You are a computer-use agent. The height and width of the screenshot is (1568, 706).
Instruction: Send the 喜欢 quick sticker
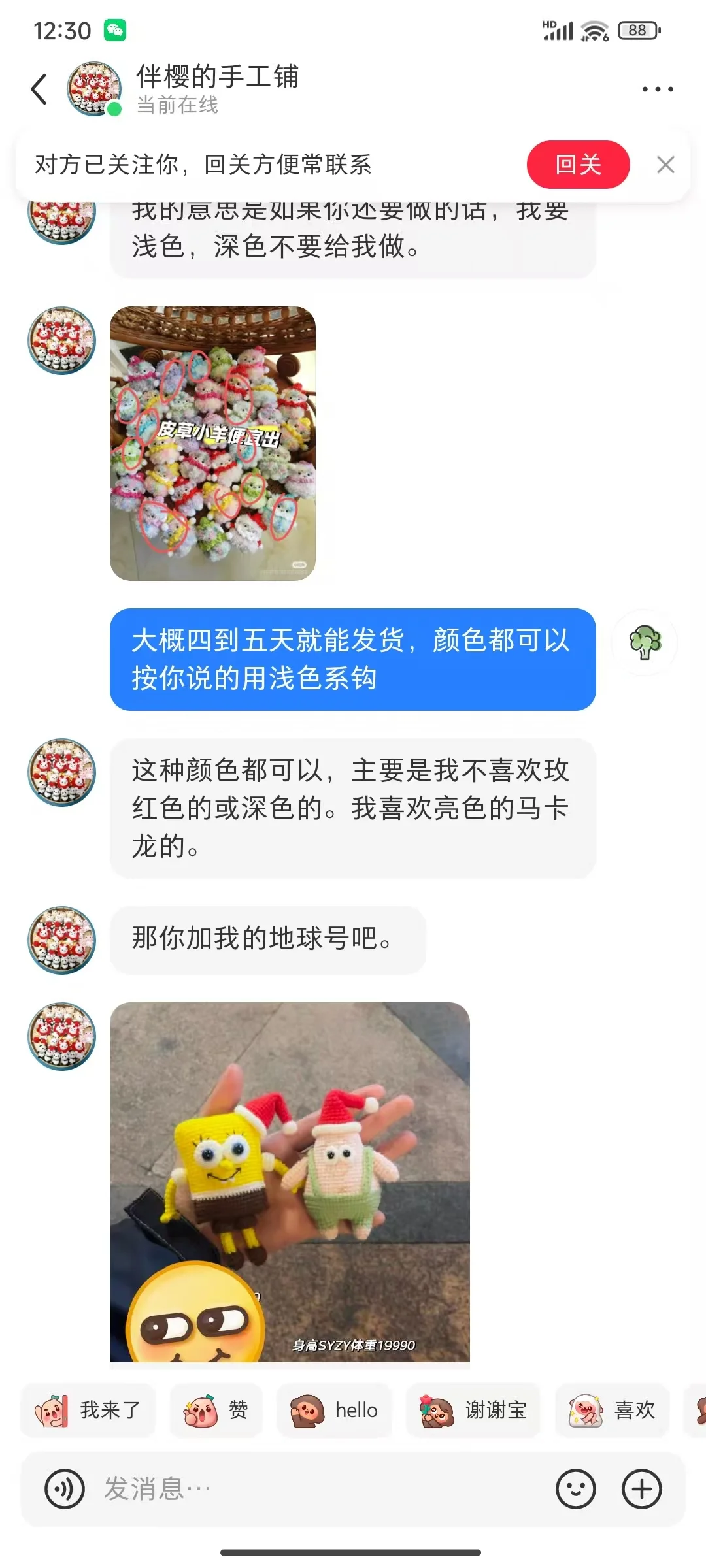tap(612, 1411)
